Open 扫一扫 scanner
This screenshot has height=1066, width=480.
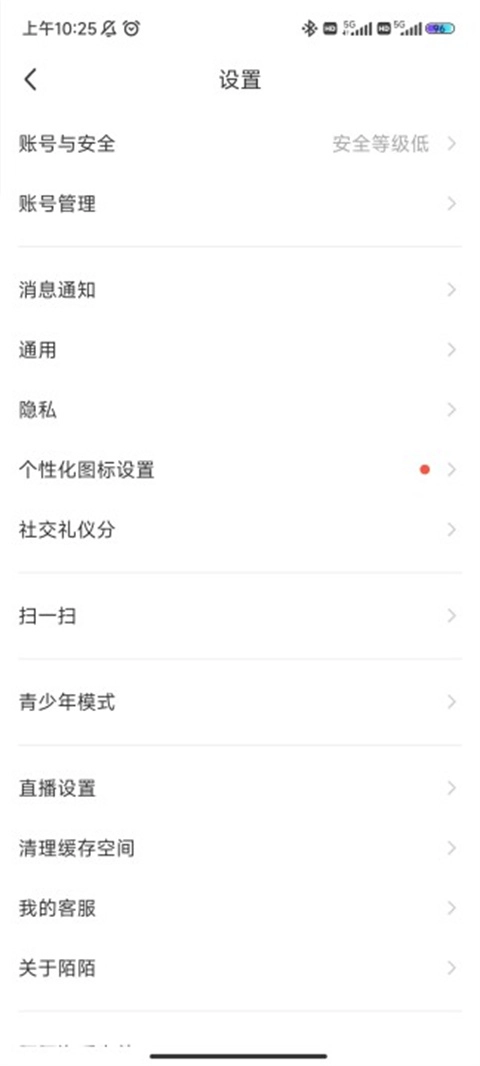[x=240, y=616]
